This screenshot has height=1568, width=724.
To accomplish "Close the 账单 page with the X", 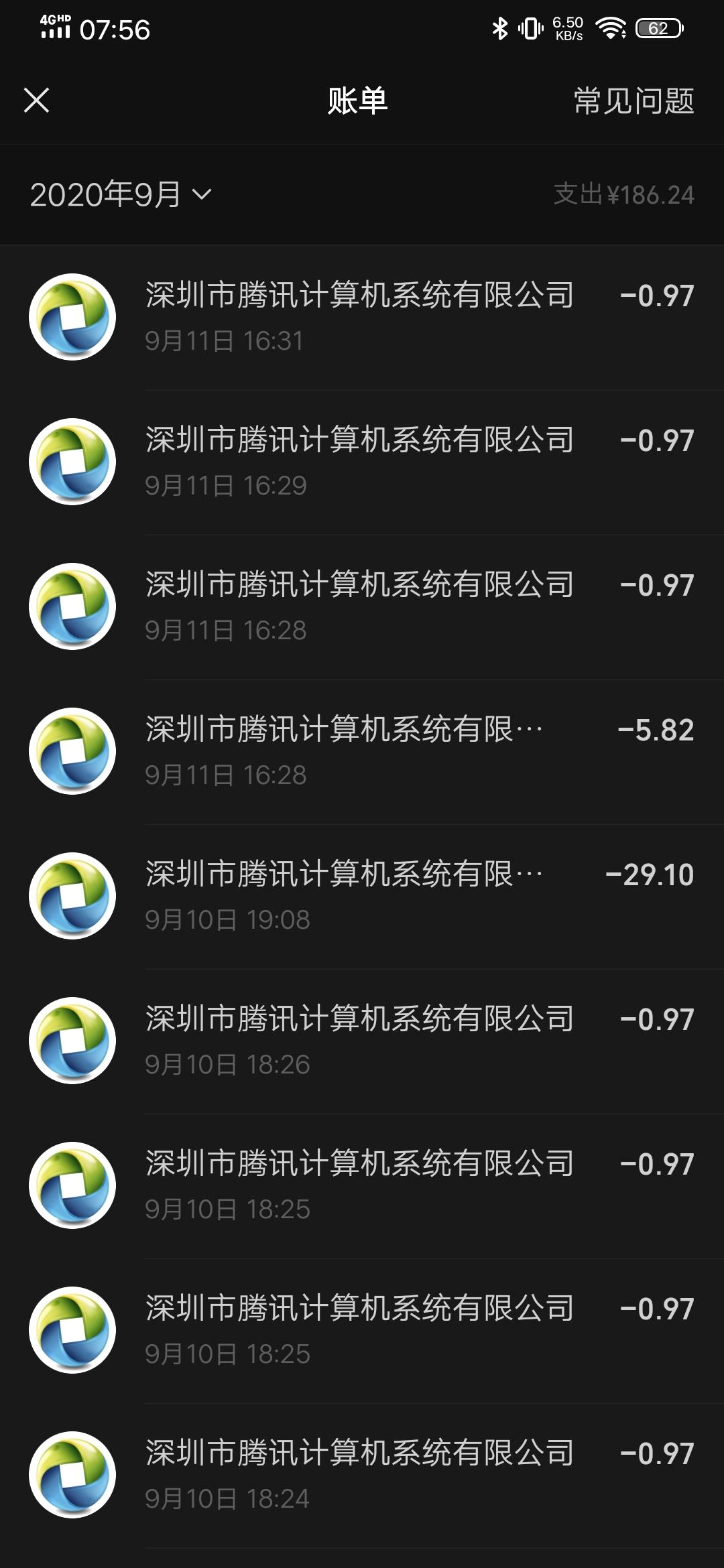I will point(36,101).
